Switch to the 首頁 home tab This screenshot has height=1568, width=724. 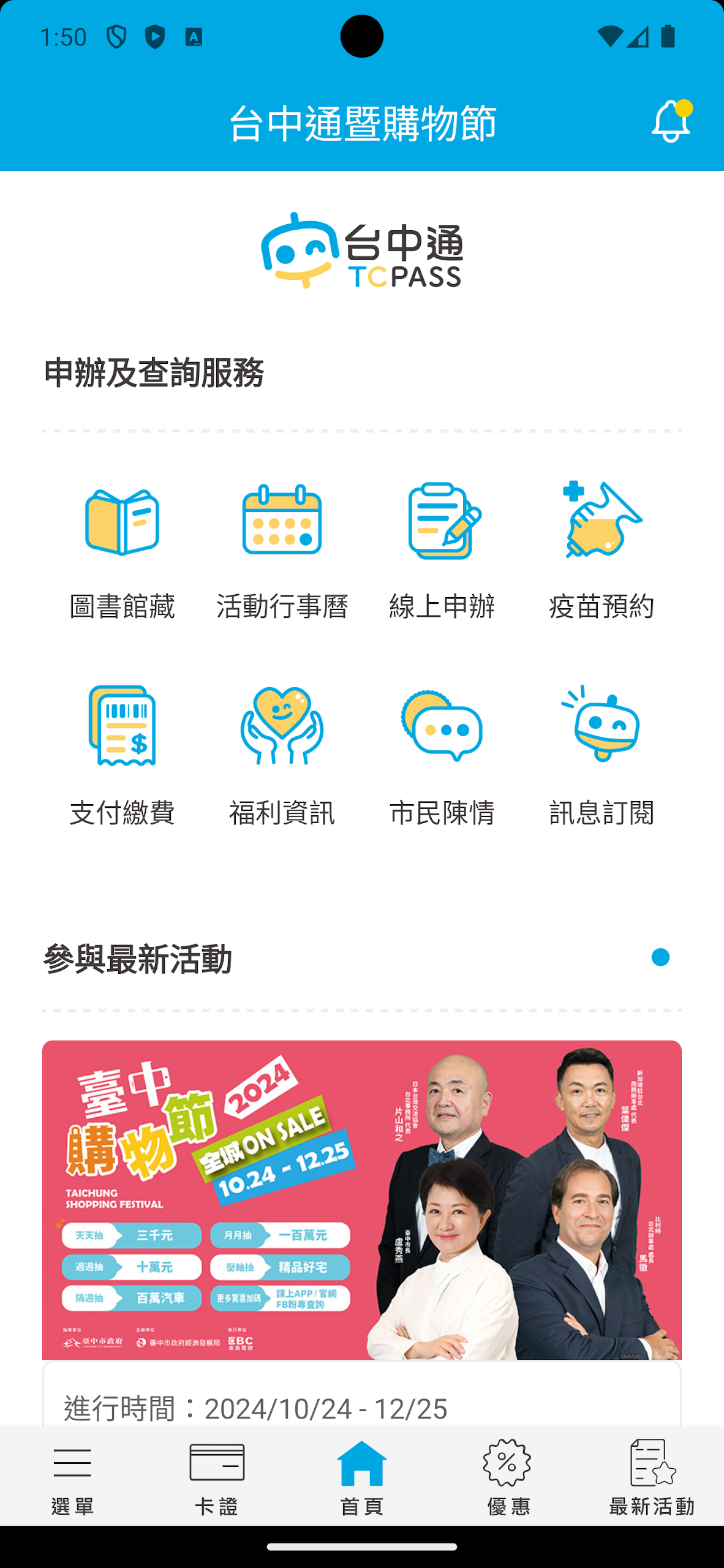point(362,1477)
